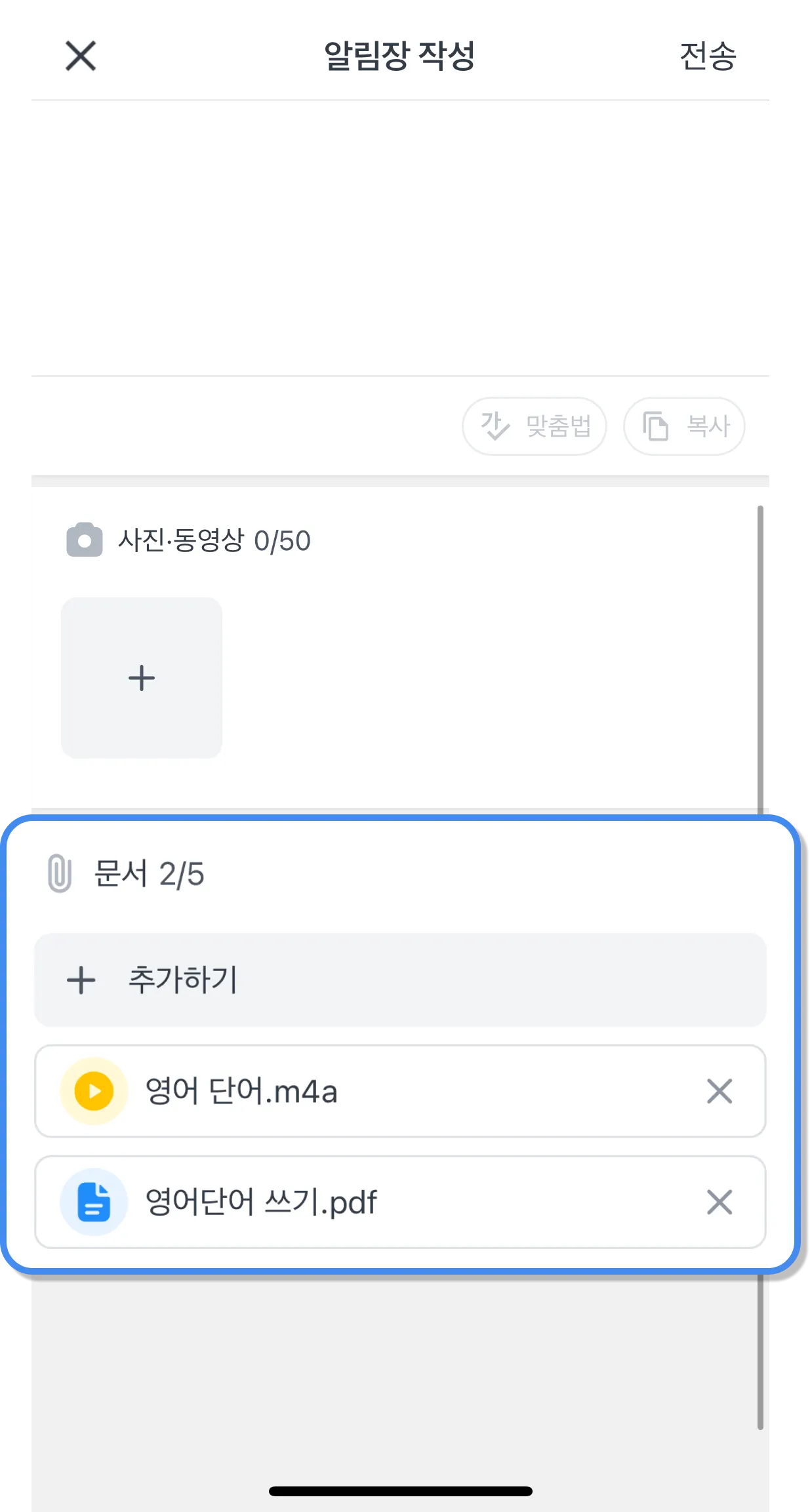810x1512 pixels.
Task: Tap 추가하기 to attach a document
Action: 400,980
